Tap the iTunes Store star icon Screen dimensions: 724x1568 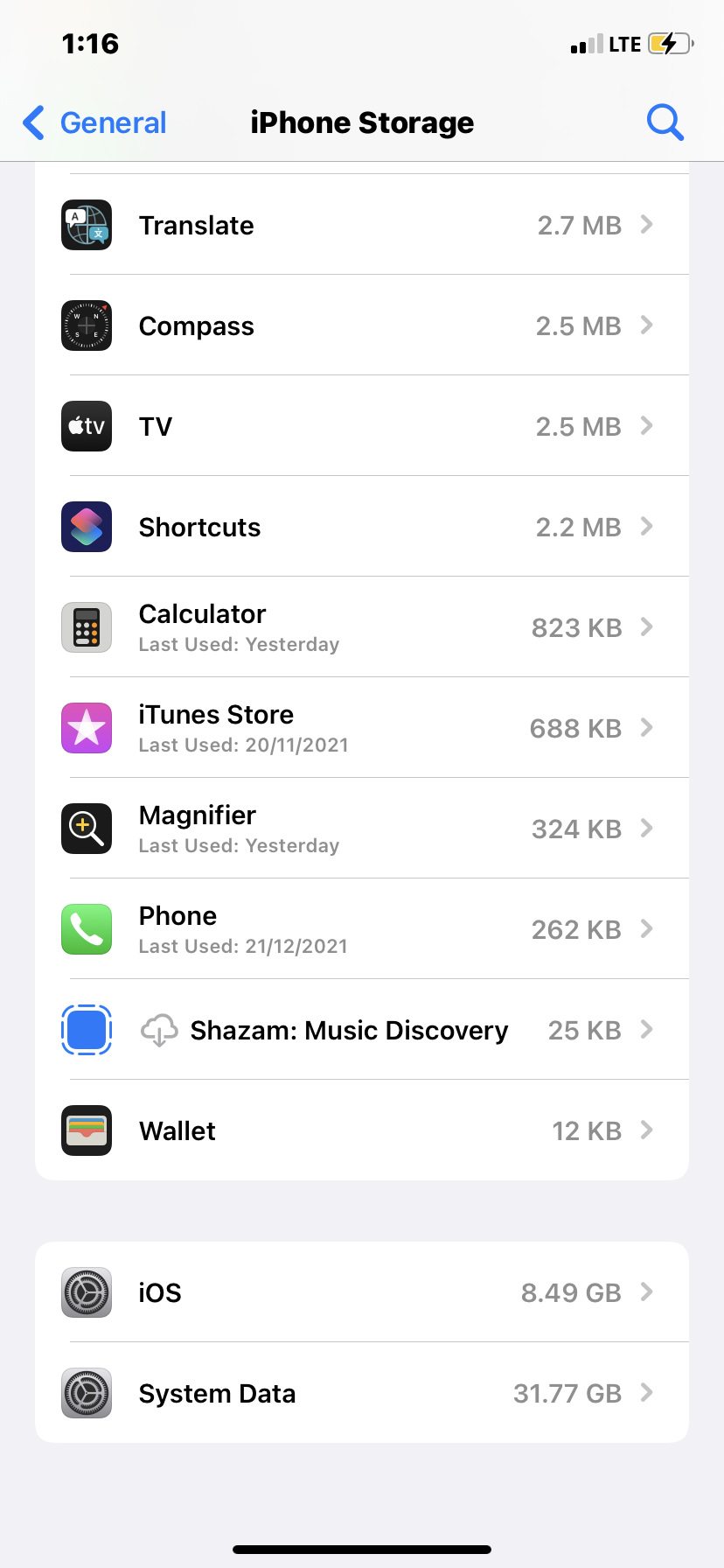click(x=86, y=728)
